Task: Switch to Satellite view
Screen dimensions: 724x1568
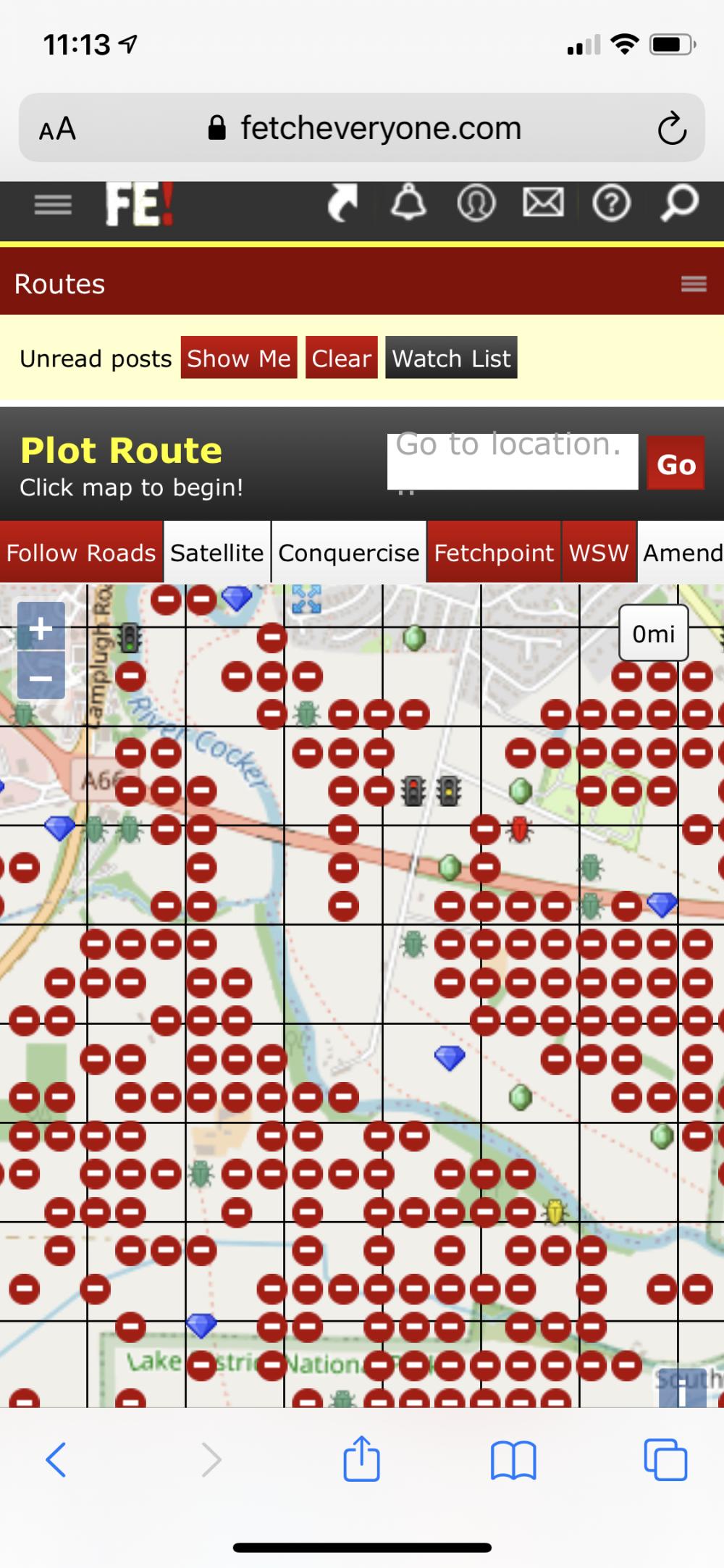Action: tap(216, 553)
